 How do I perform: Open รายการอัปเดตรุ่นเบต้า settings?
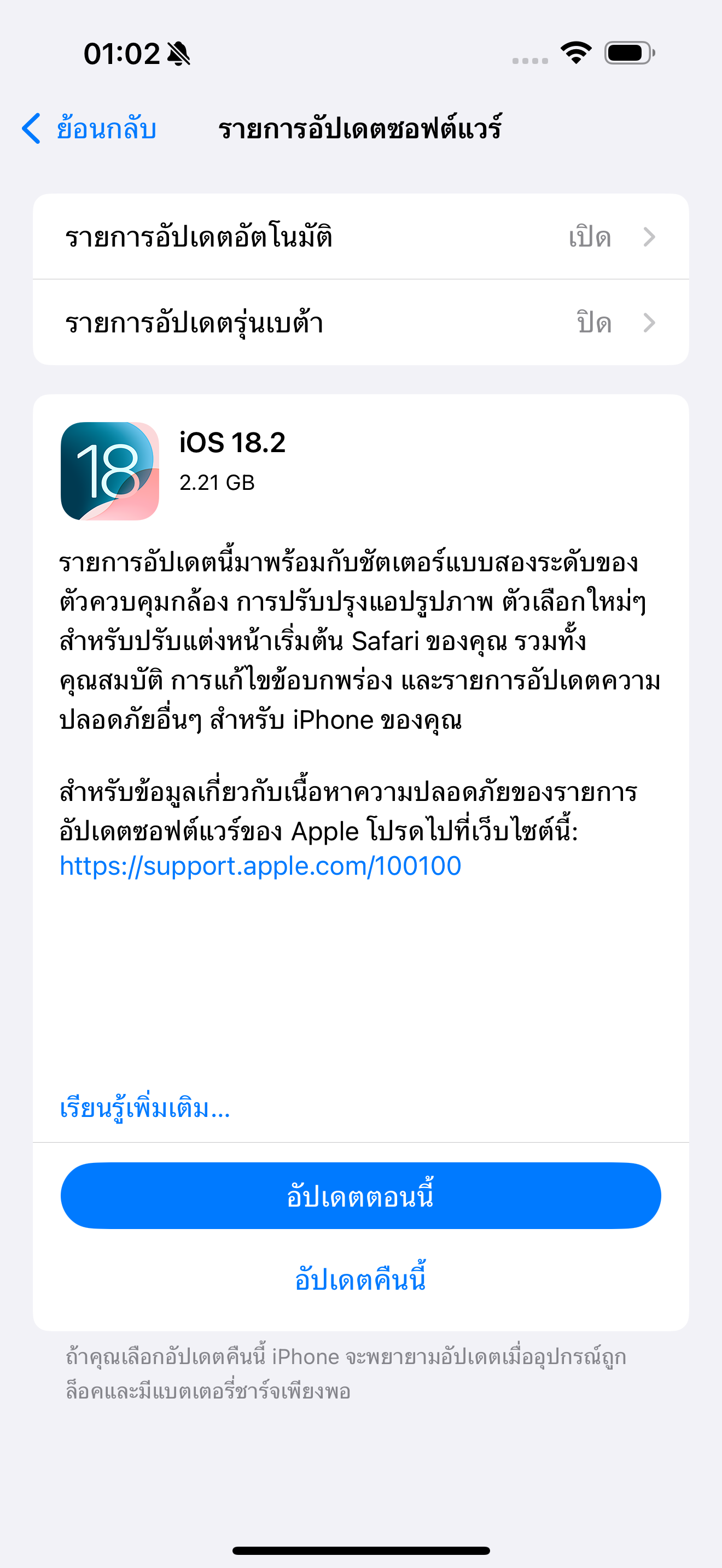(360, 323)
